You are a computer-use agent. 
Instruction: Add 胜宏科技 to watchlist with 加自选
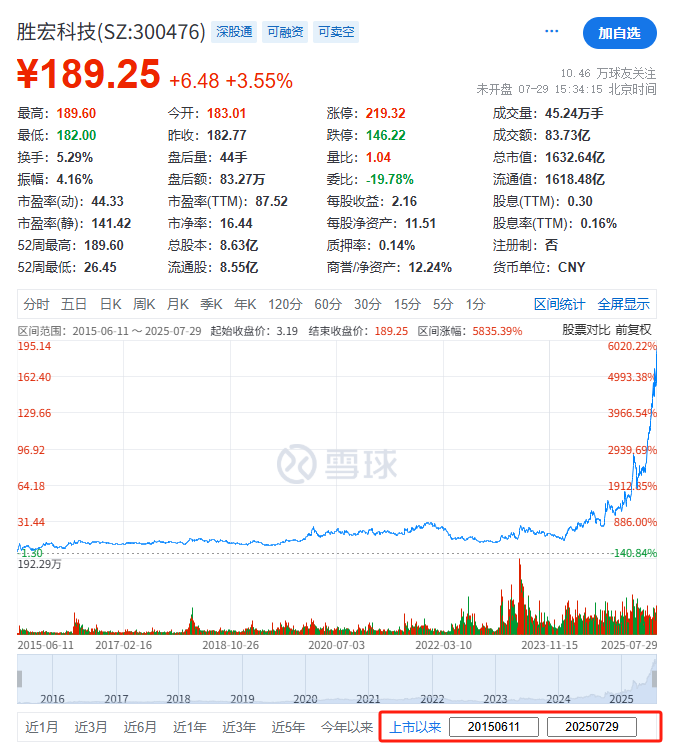(619, 33)
